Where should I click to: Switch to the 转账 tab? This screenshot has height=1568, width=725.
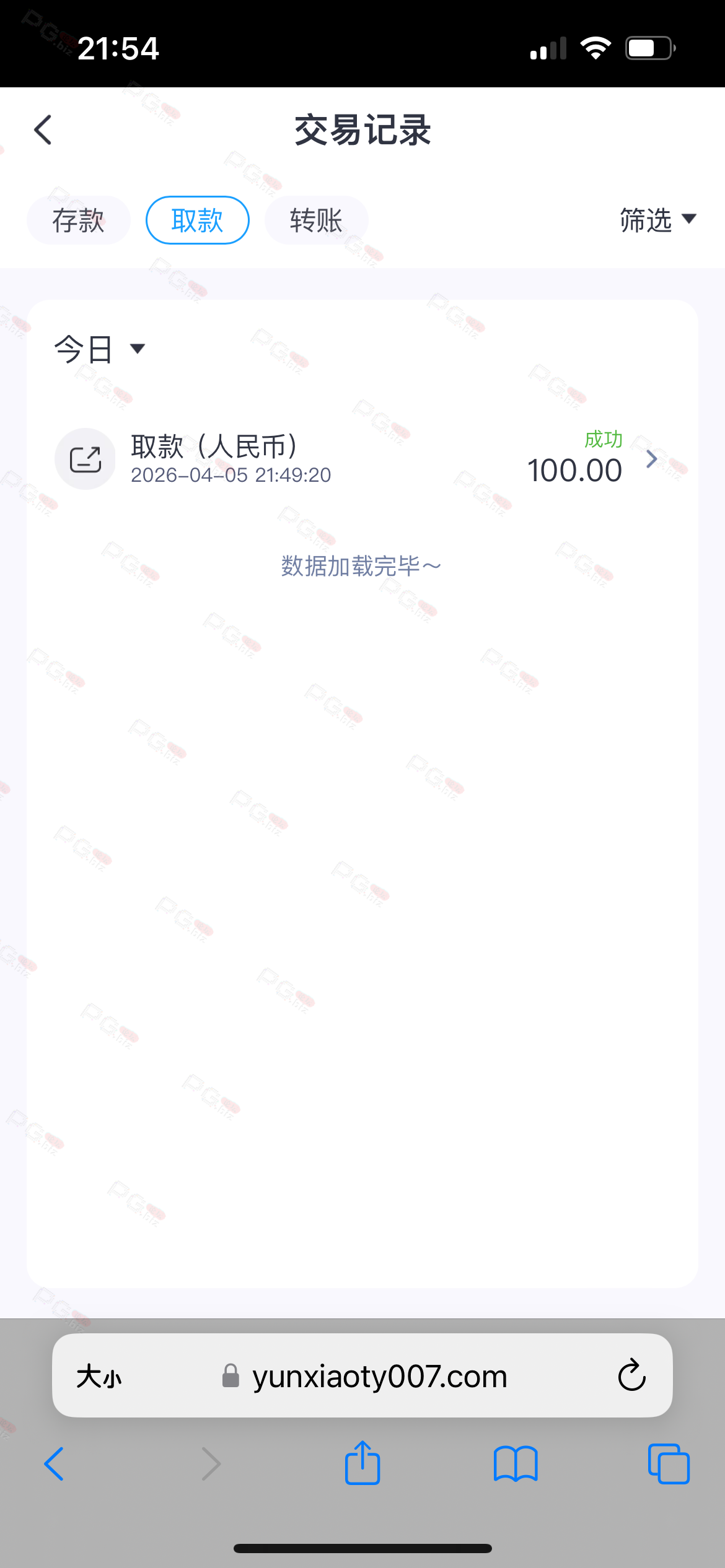[x=316, y=220]
